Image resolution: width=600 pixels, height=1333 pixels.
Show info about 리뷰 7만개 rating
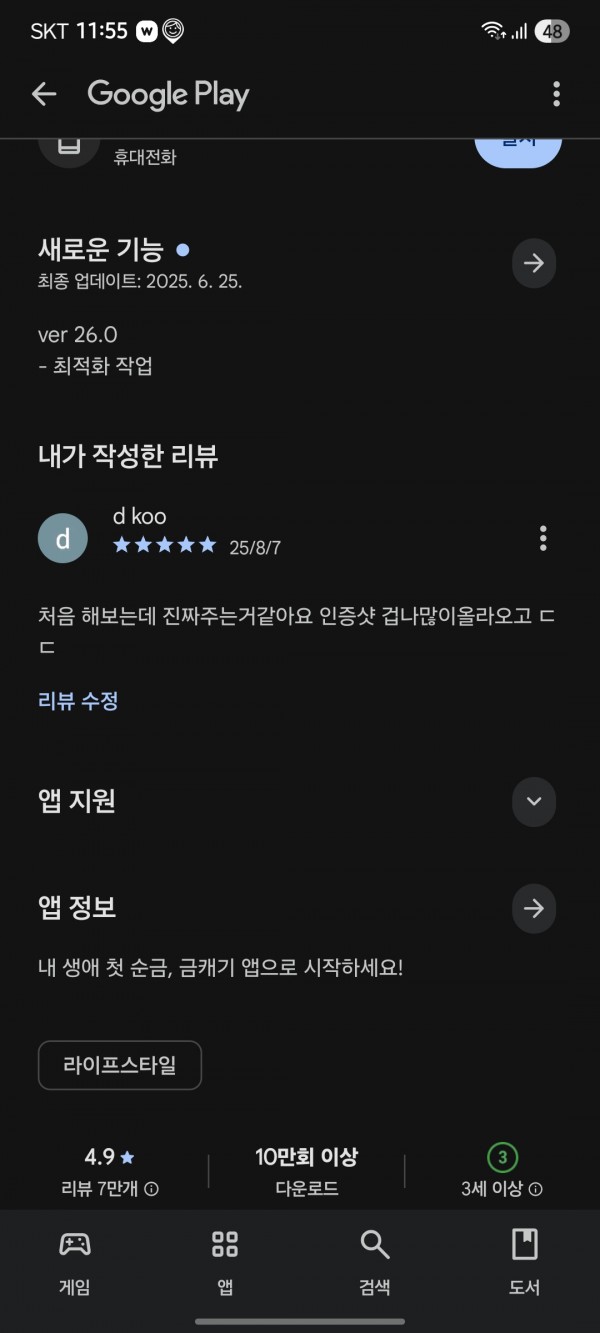click(x=152, y=1189)
